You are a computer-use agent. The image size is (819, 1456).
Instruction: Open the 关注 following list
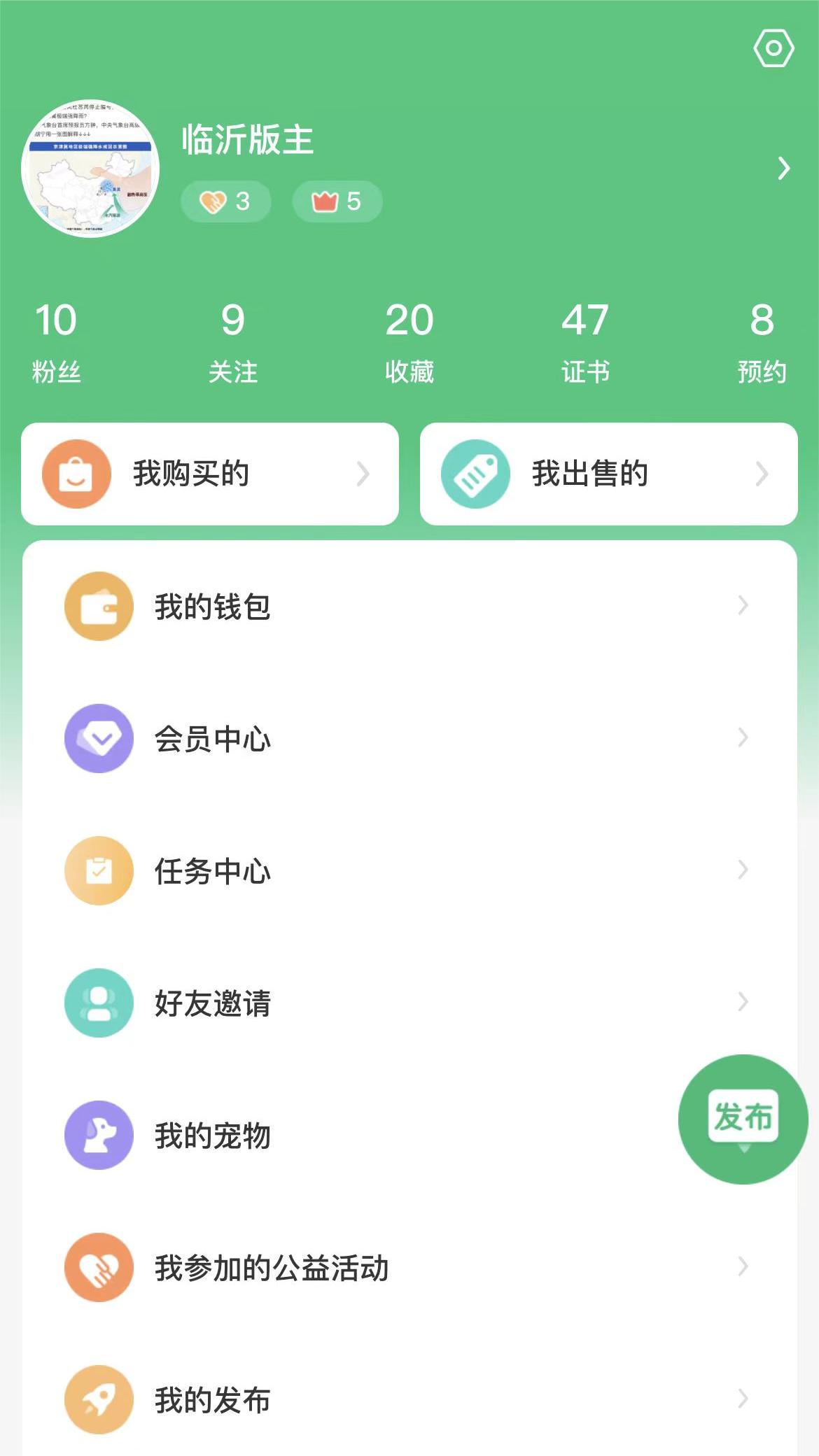233,342
